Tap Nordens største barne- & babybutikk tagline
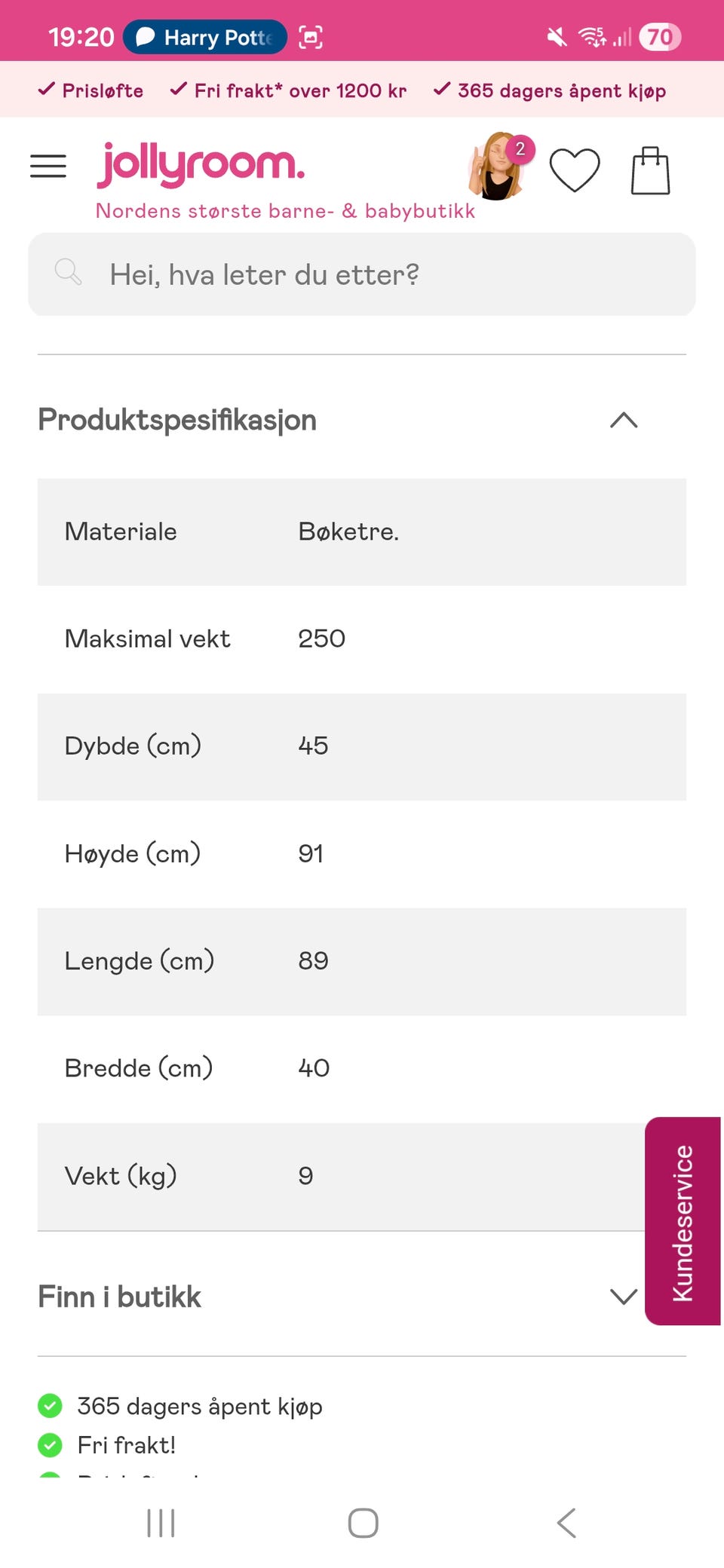724x1568 pixels. coord(284,210)
